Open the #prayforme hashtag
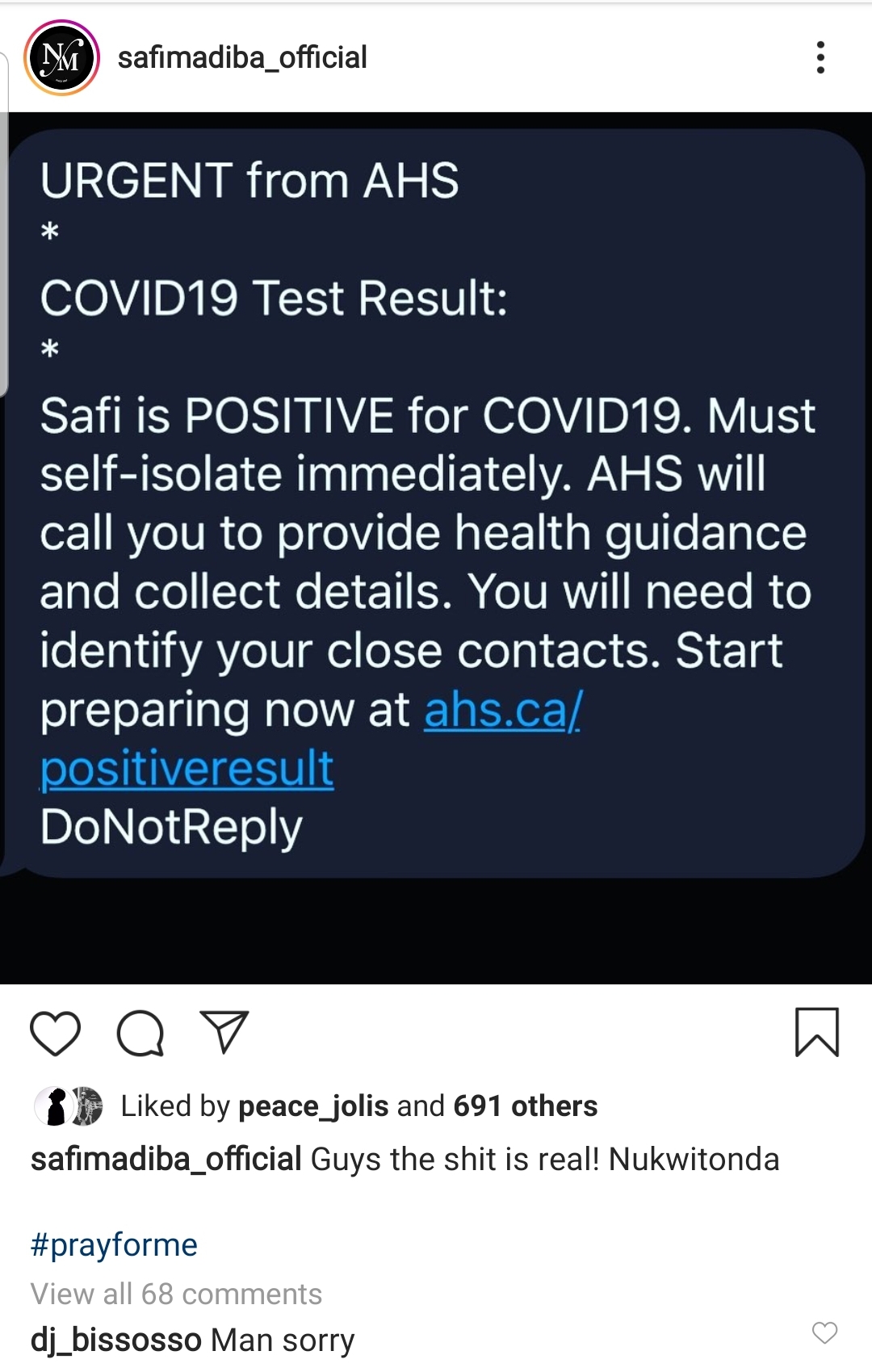The height and width of the screenshot is (1372, 872). [114, 1244]
